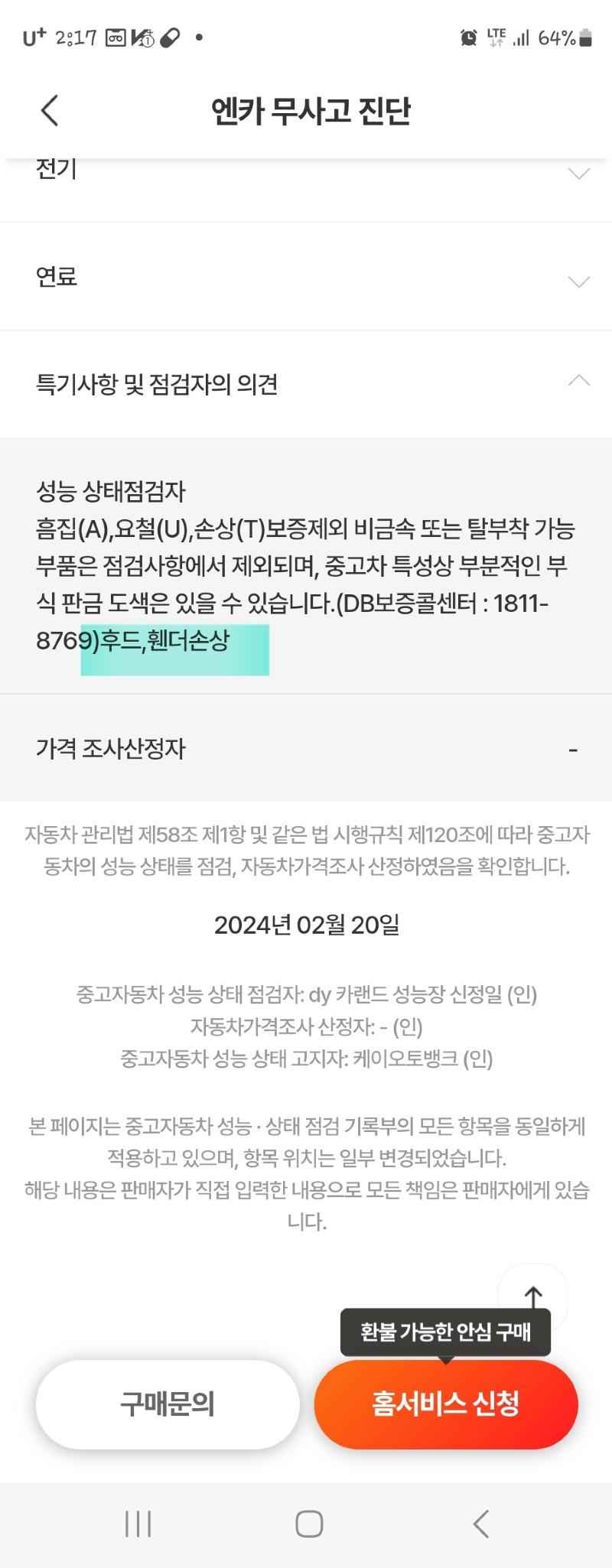Jump to top with the up arrow
Screen dimensions: 612x1568
coord(532,1296)
